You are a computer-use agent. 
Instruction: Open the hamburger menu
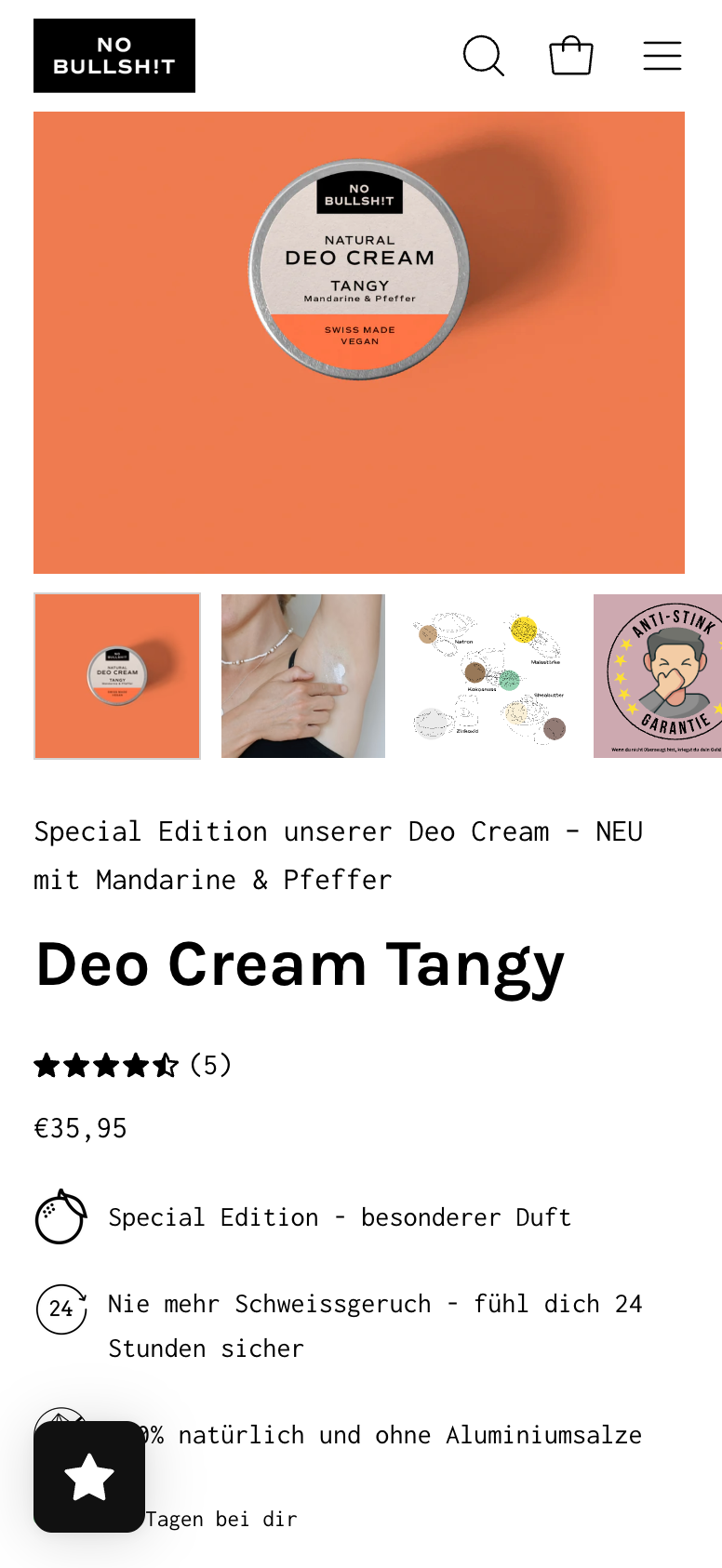click(662, 56)
